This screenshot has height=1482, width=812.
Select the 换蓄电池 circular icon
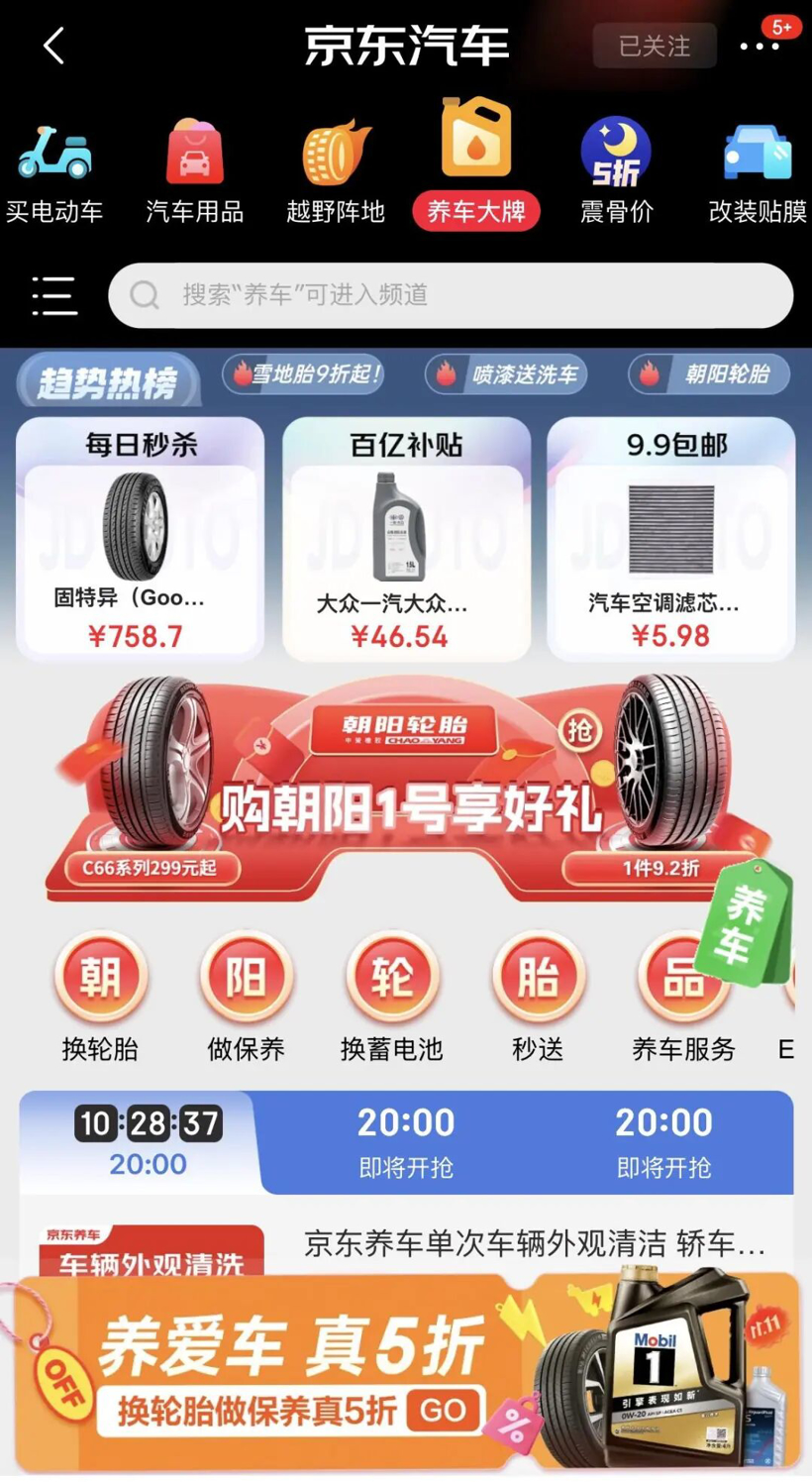coord(391,978)
